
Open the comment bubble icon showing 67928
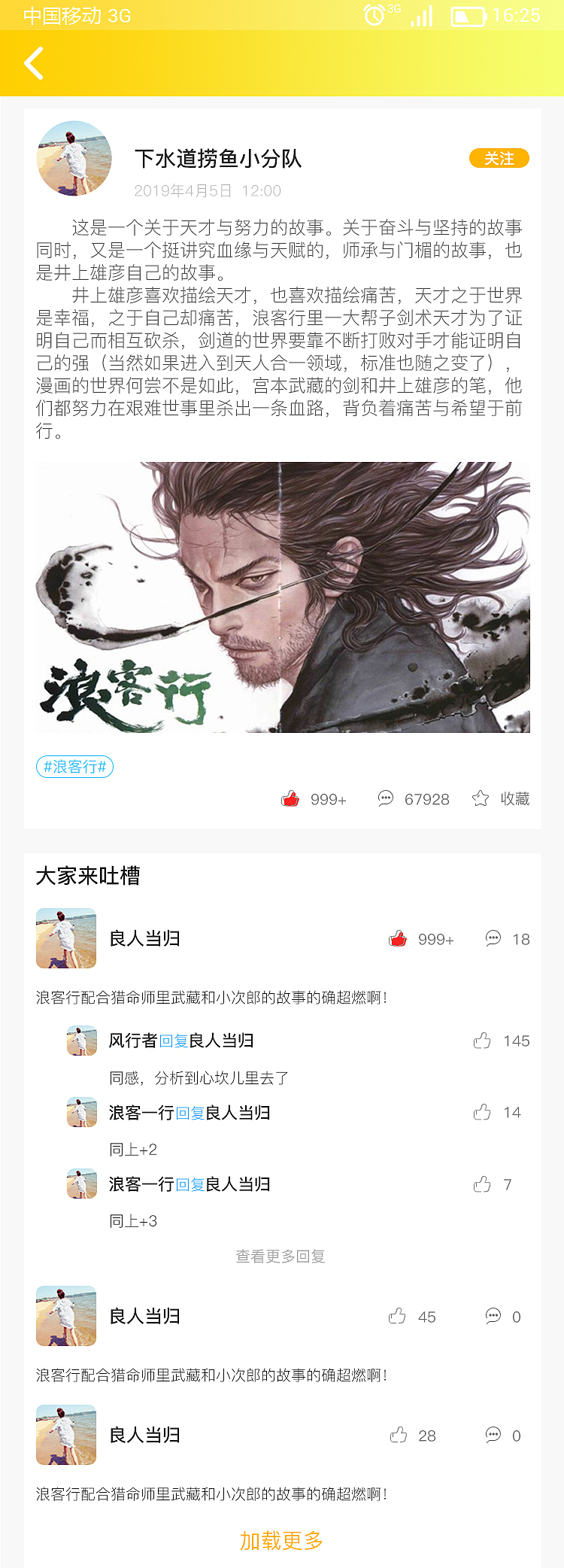(387, 799)
